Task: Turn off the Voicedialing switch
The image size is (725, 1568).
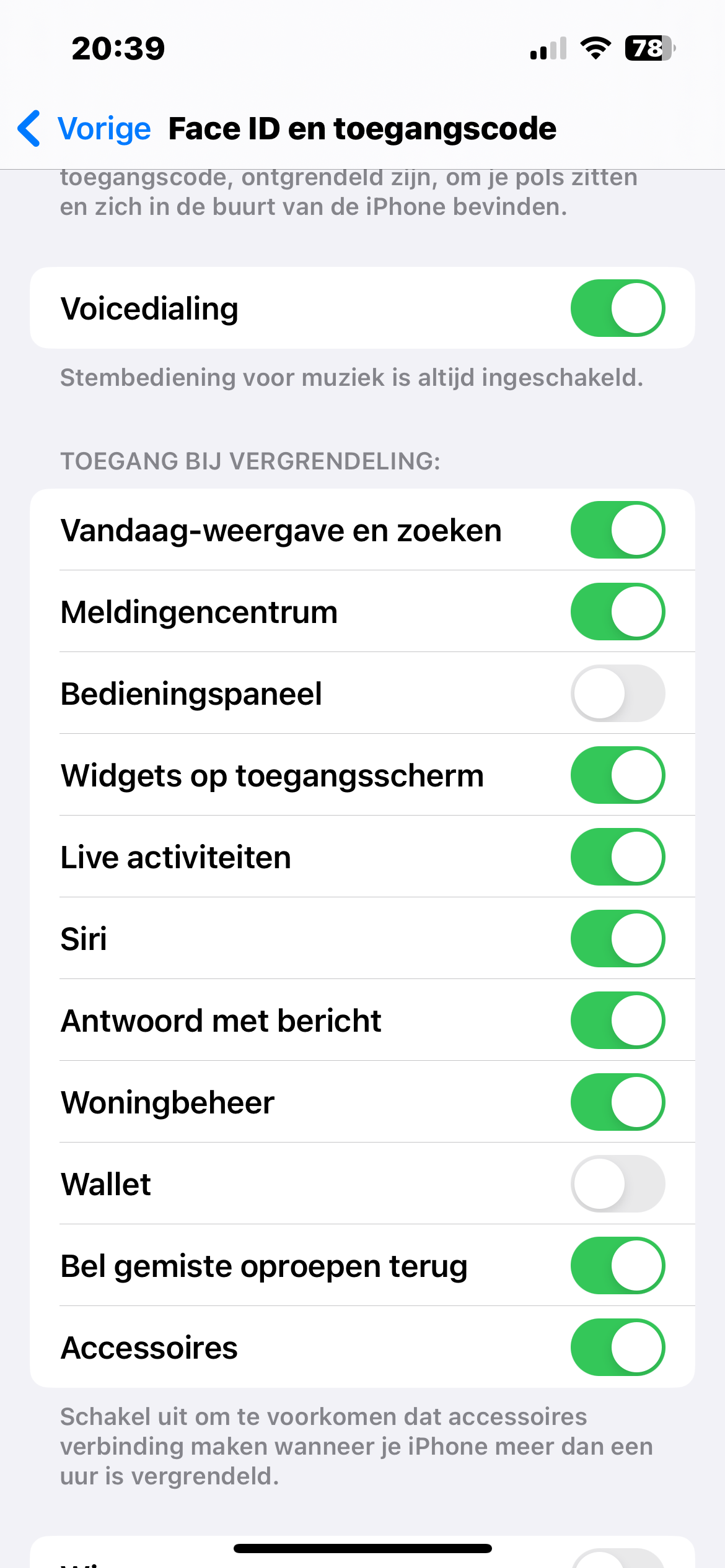Action: coord(617,308)
